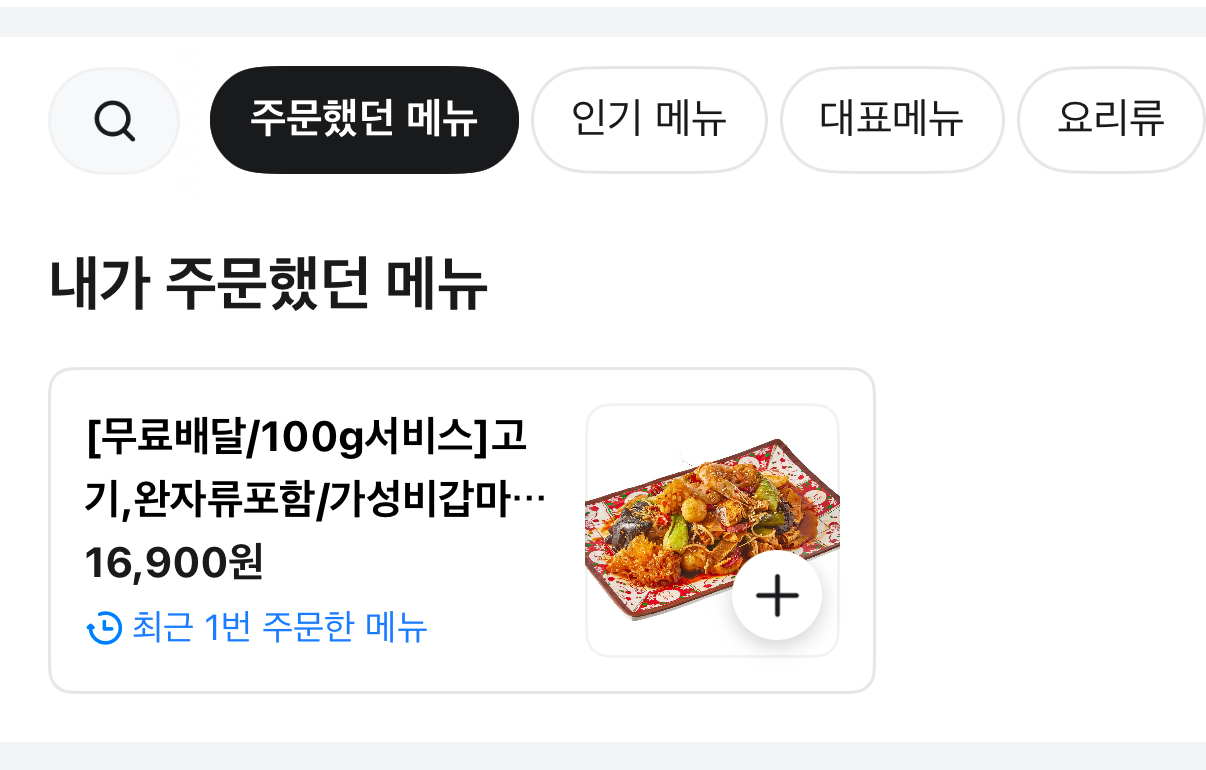Switch to the 인기 메뉴 chip

click(649, 120)
